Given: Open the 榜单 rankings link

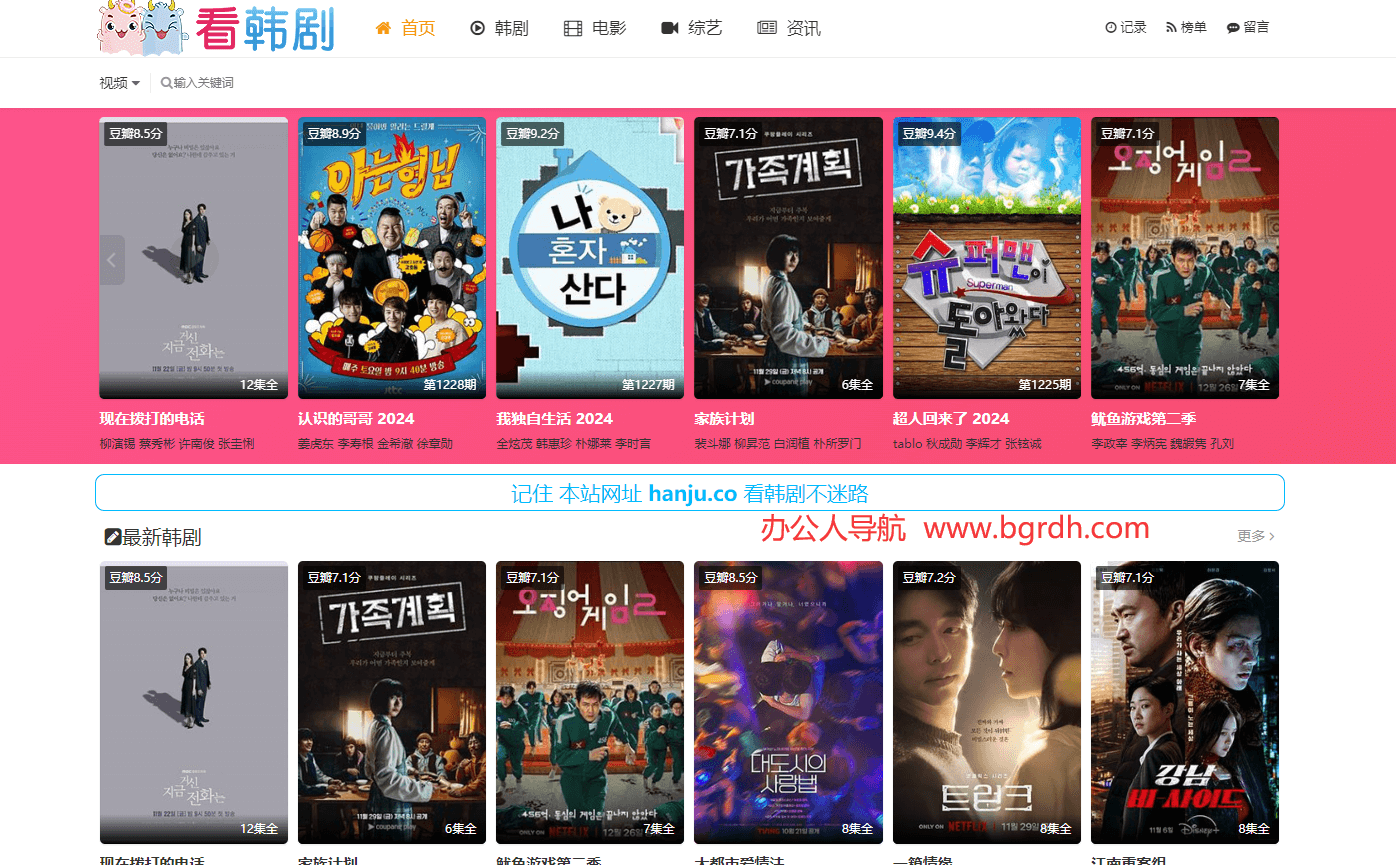Looking at the screenshot, I should pyautogui.click(x=1186, y=28).
